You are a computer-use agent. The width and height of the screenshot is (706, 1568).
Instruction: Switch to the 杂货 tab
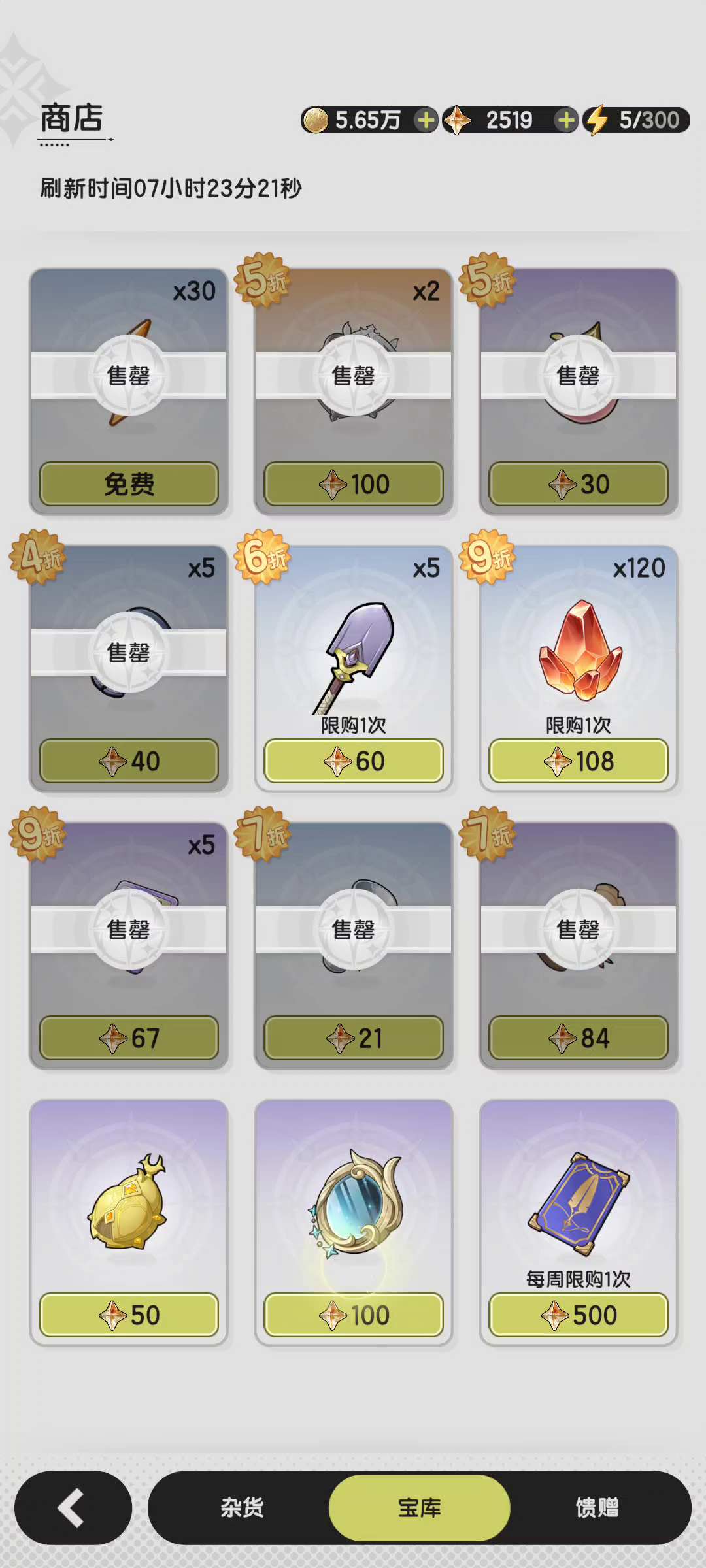click(242, 1508)
